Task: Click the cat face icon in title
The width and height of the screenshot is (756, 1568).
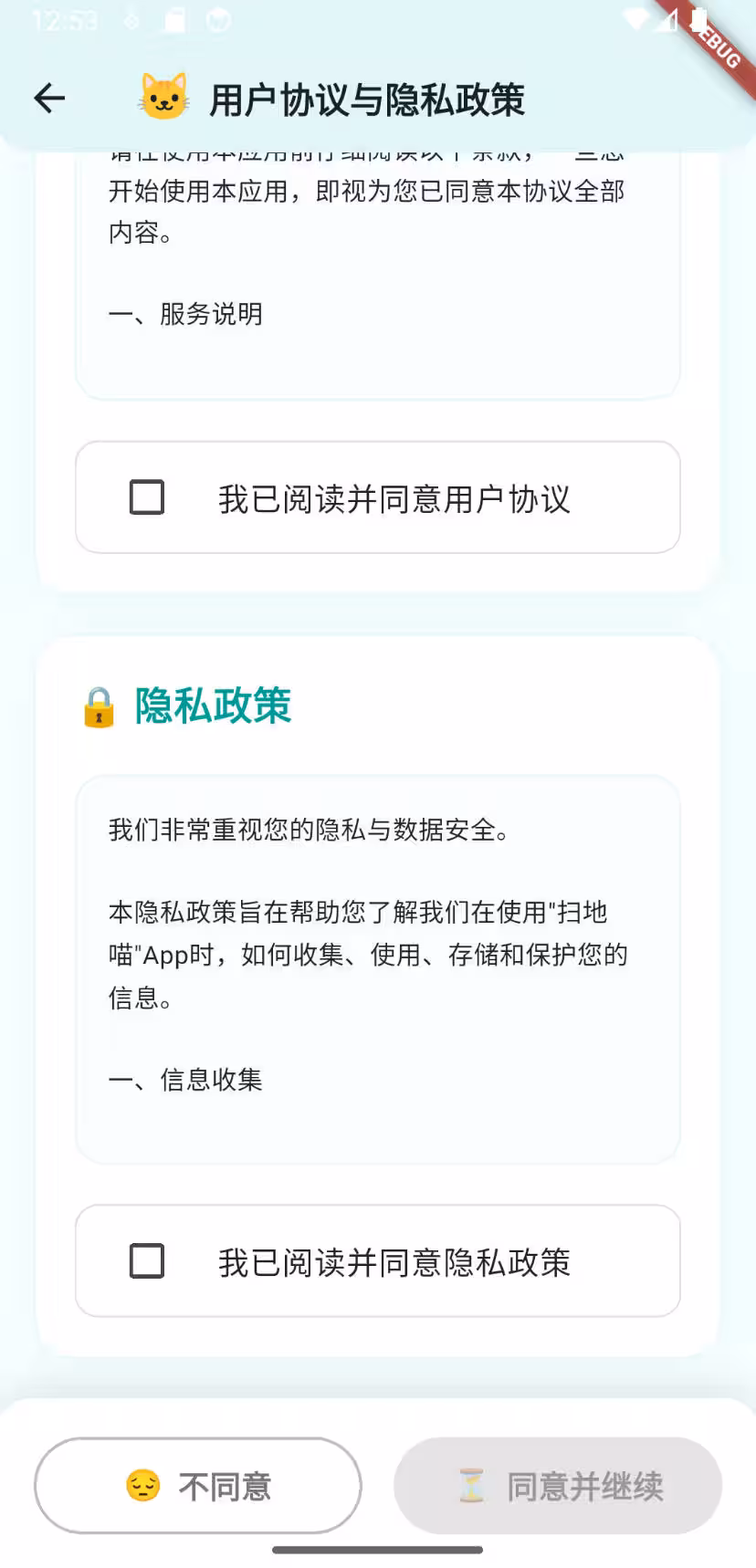Action: [x=163, y=98]
